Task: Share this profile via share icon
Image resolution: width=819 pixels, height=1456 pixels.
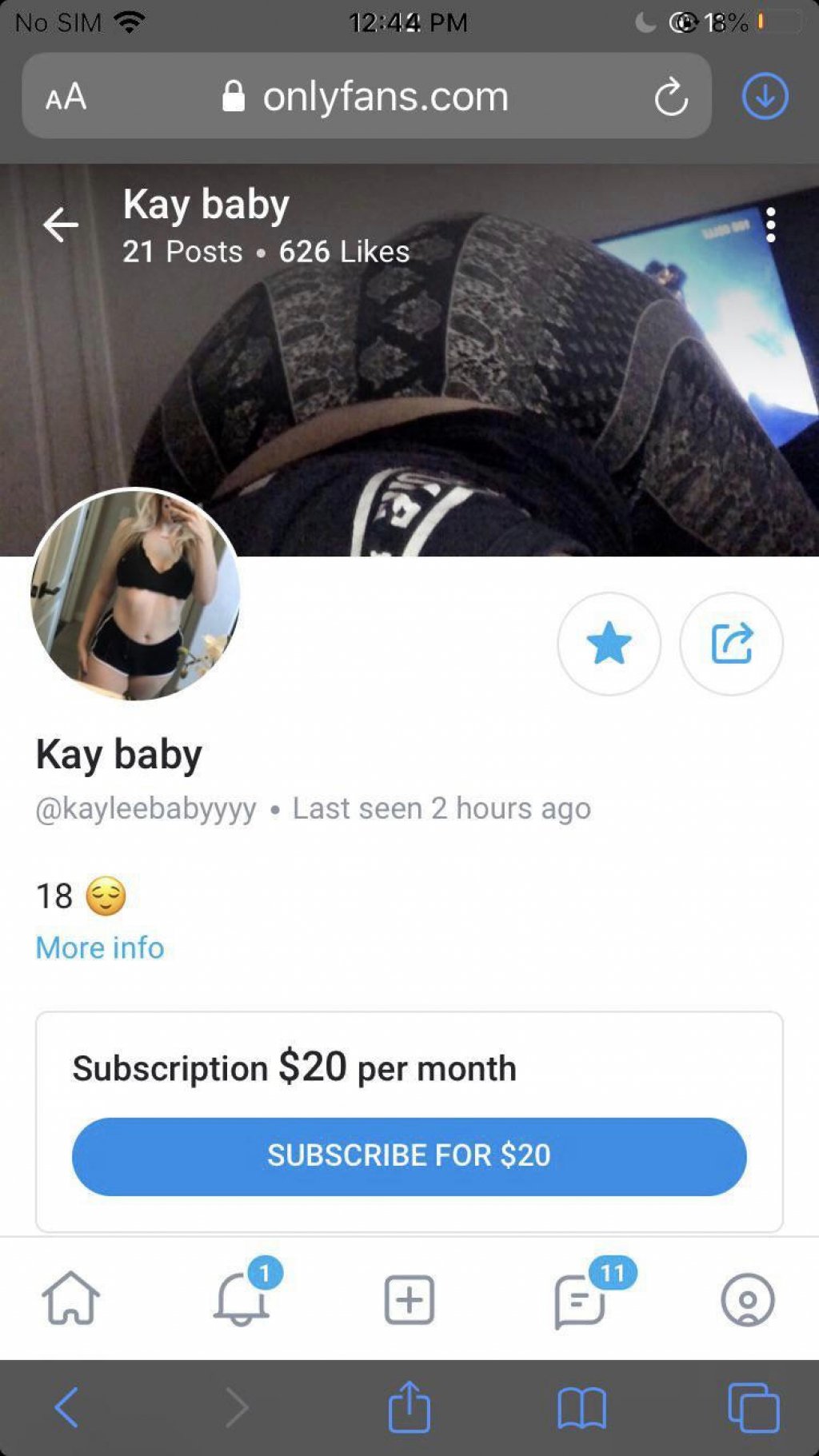Action: pos(731,644)
